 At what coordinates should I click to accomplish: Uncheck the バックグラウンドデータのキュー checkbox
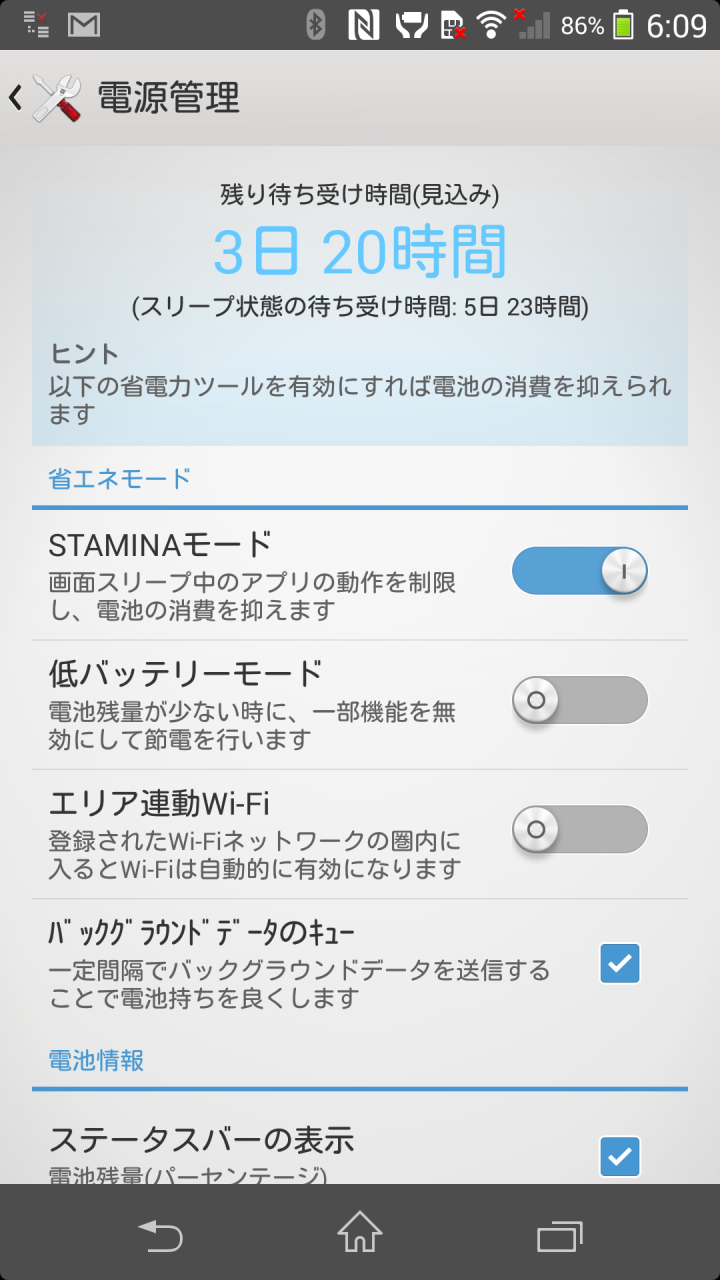point(620,963)
